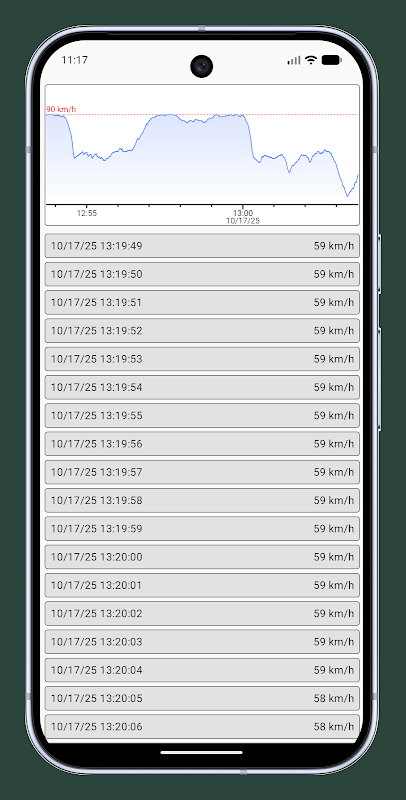Open the 13:20:02 speed row

[202, 613]
